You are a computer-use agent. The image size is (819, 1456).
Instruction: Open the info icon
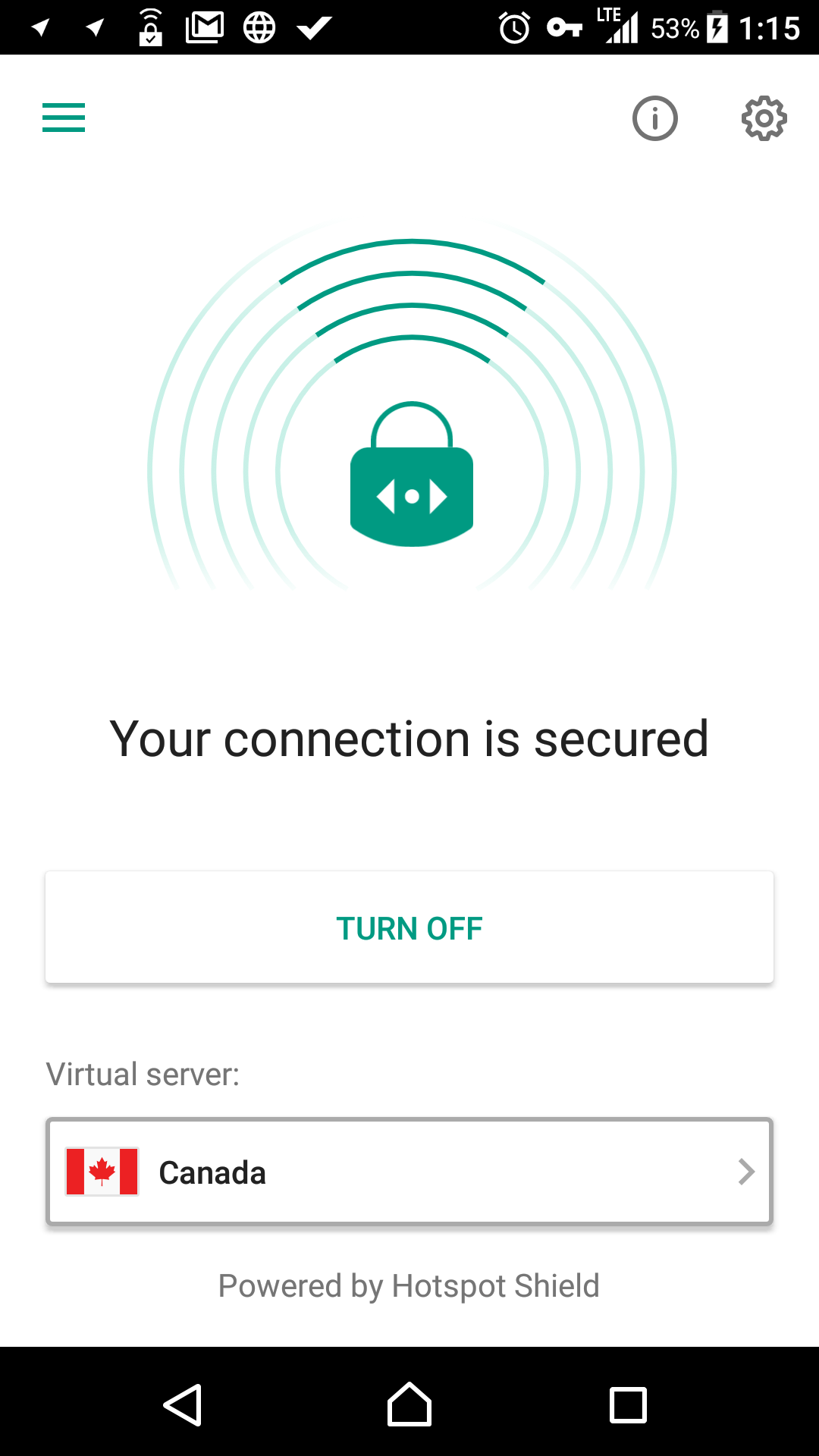coord(654,118)
